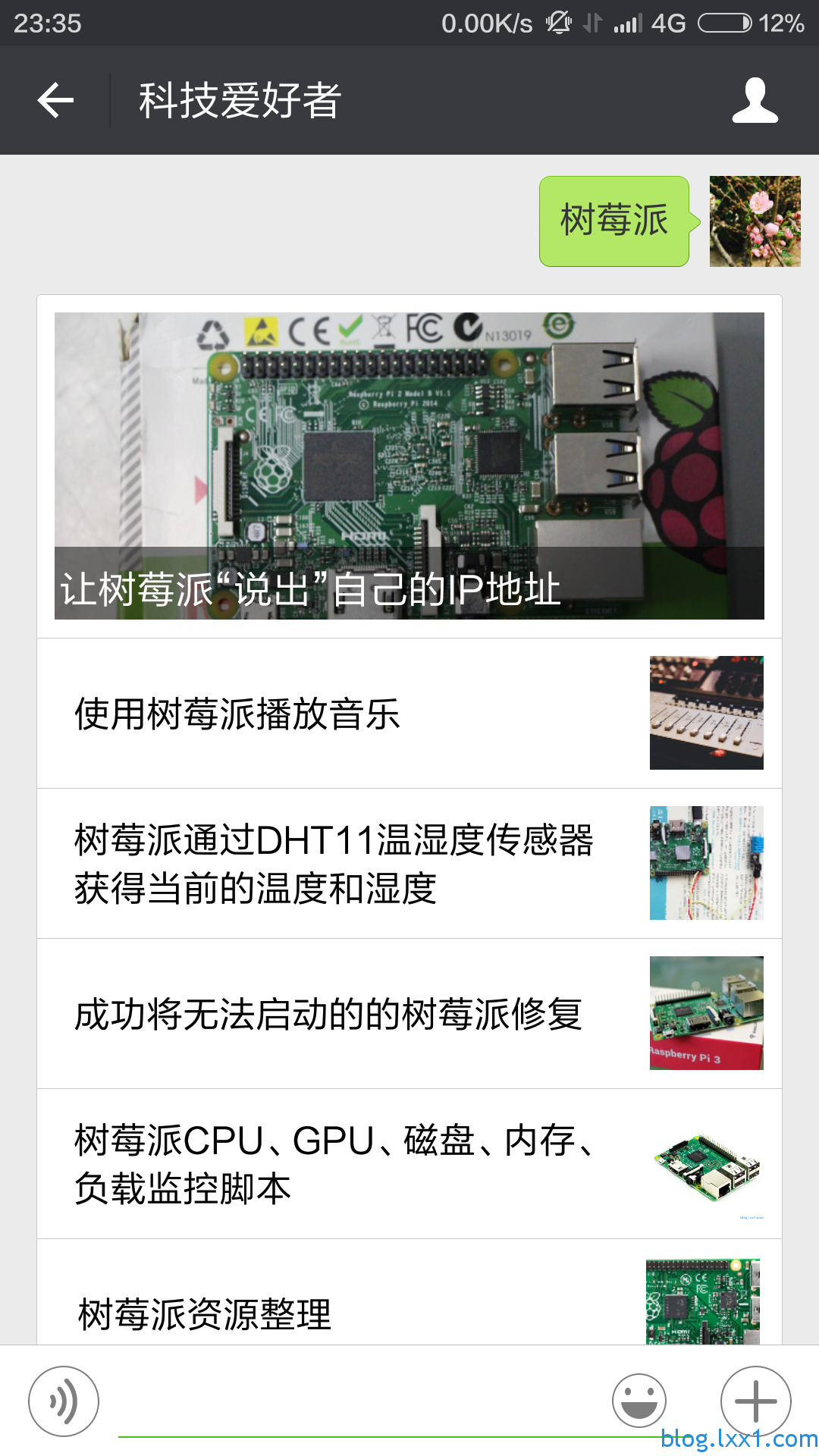
Task: Open article 成功将无法启动的的树莓派修复
Action: tap(409, 1013)
